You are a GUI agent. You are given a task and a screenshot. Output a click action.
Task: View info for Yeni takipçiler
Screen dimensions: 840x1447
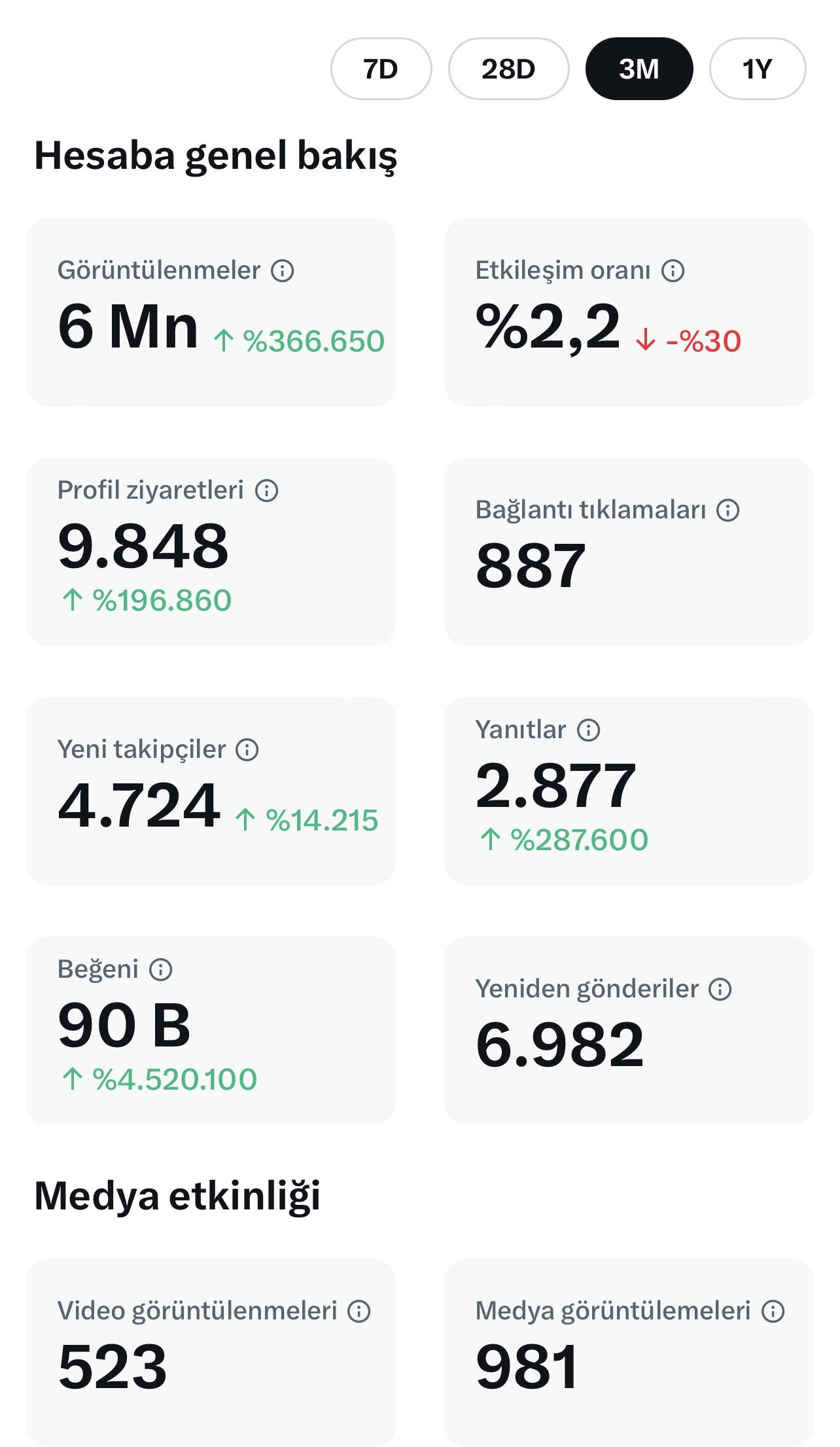point(247,749)
